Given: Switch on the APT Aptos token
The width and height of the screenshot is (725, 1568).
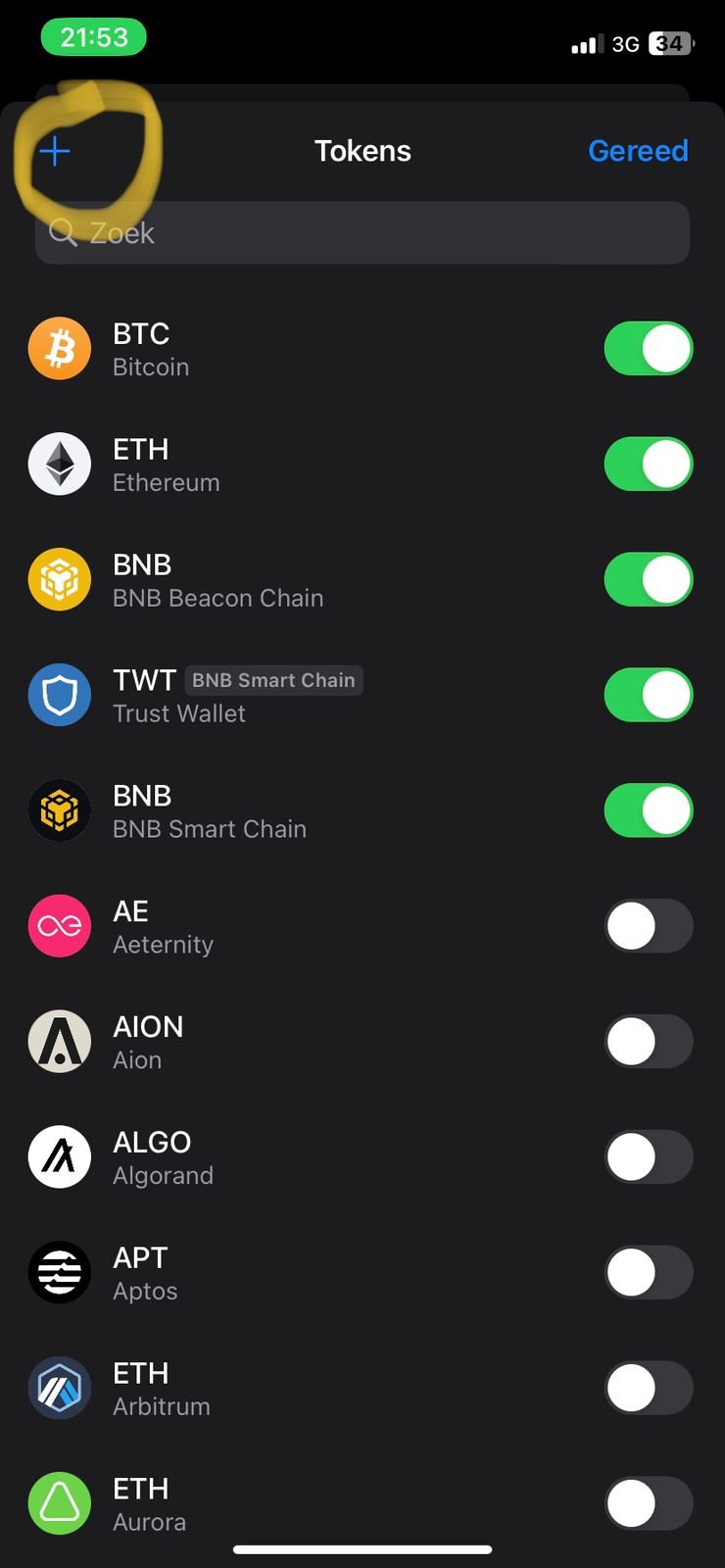Looking at the screenshot, I should tap(649, 1273).
